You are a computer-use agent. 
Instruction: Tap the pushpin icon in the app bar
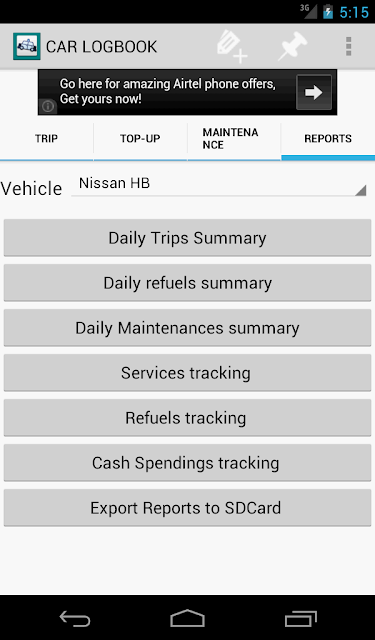[x=293, y=46]
